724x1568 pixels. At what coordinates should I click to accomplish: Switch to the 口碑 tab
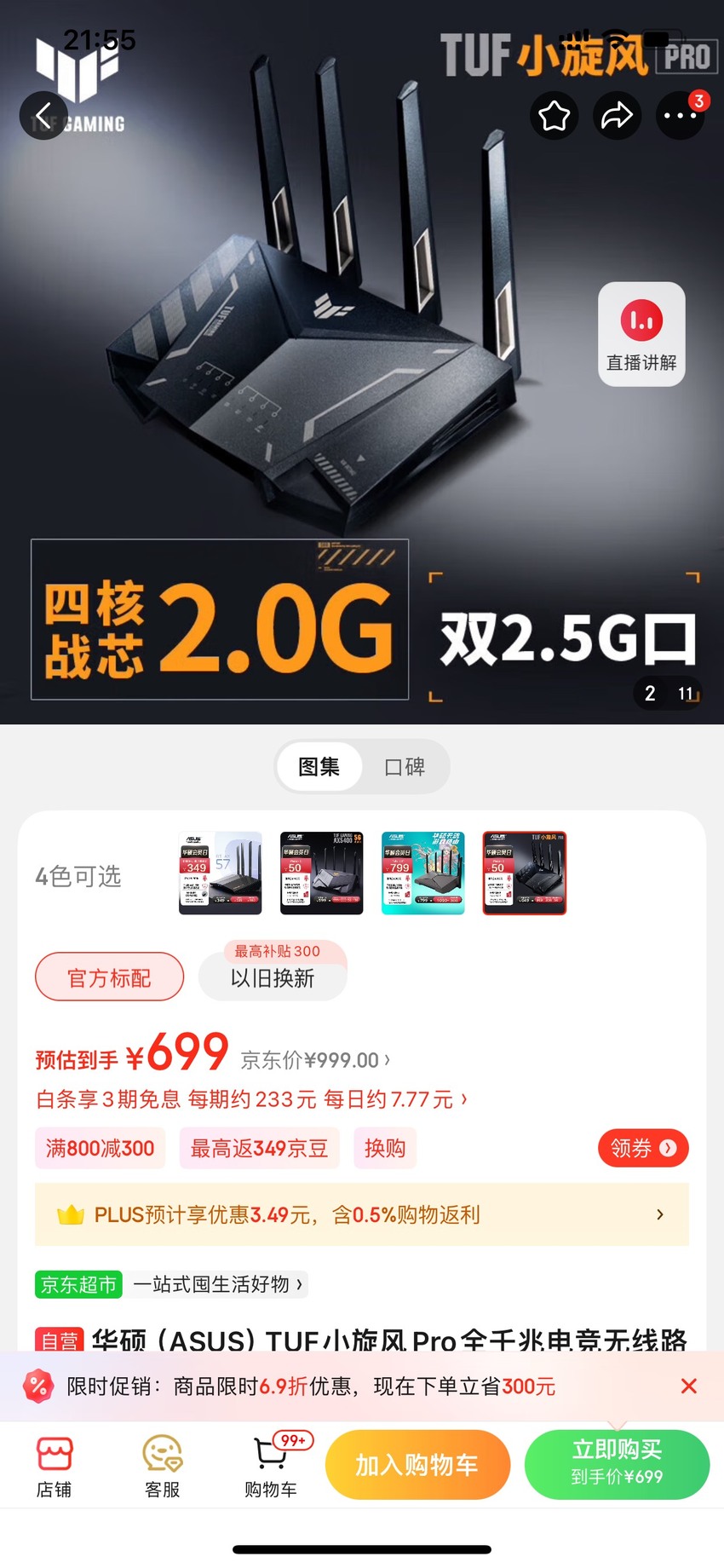point(405,767)
